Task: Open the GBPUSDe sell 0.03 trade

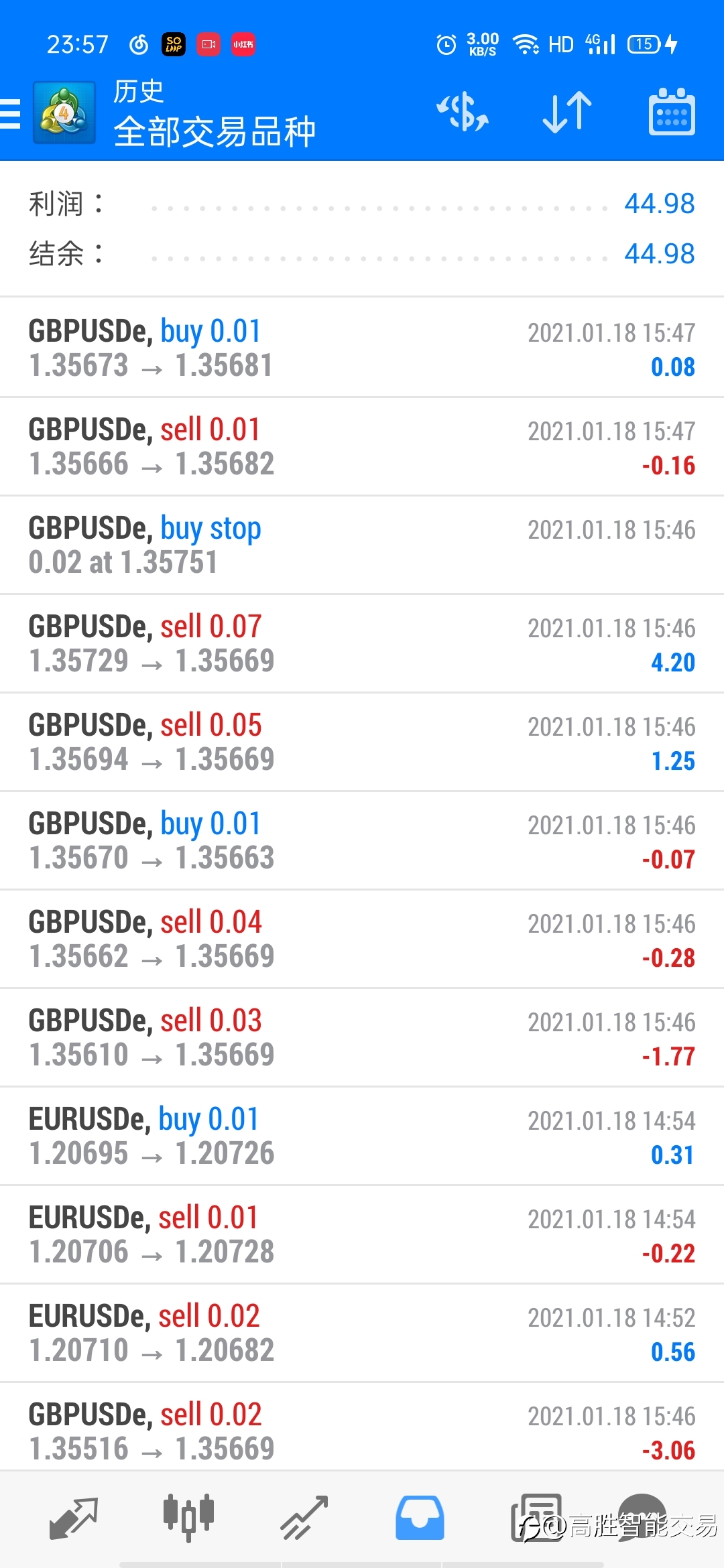Action: coord(362,1037)
